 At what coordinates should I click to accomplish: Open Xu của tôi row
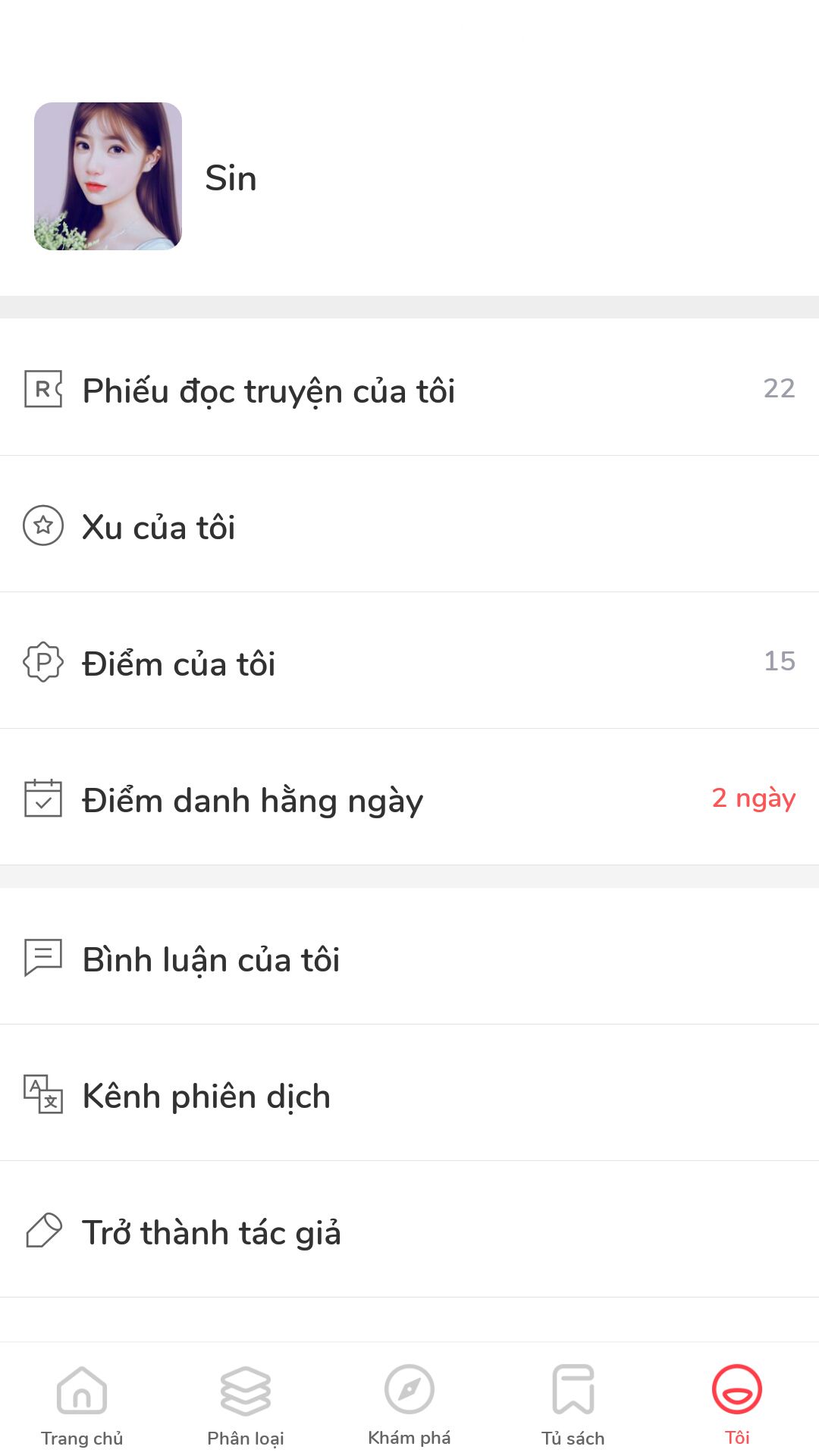[x=409, y=524]
